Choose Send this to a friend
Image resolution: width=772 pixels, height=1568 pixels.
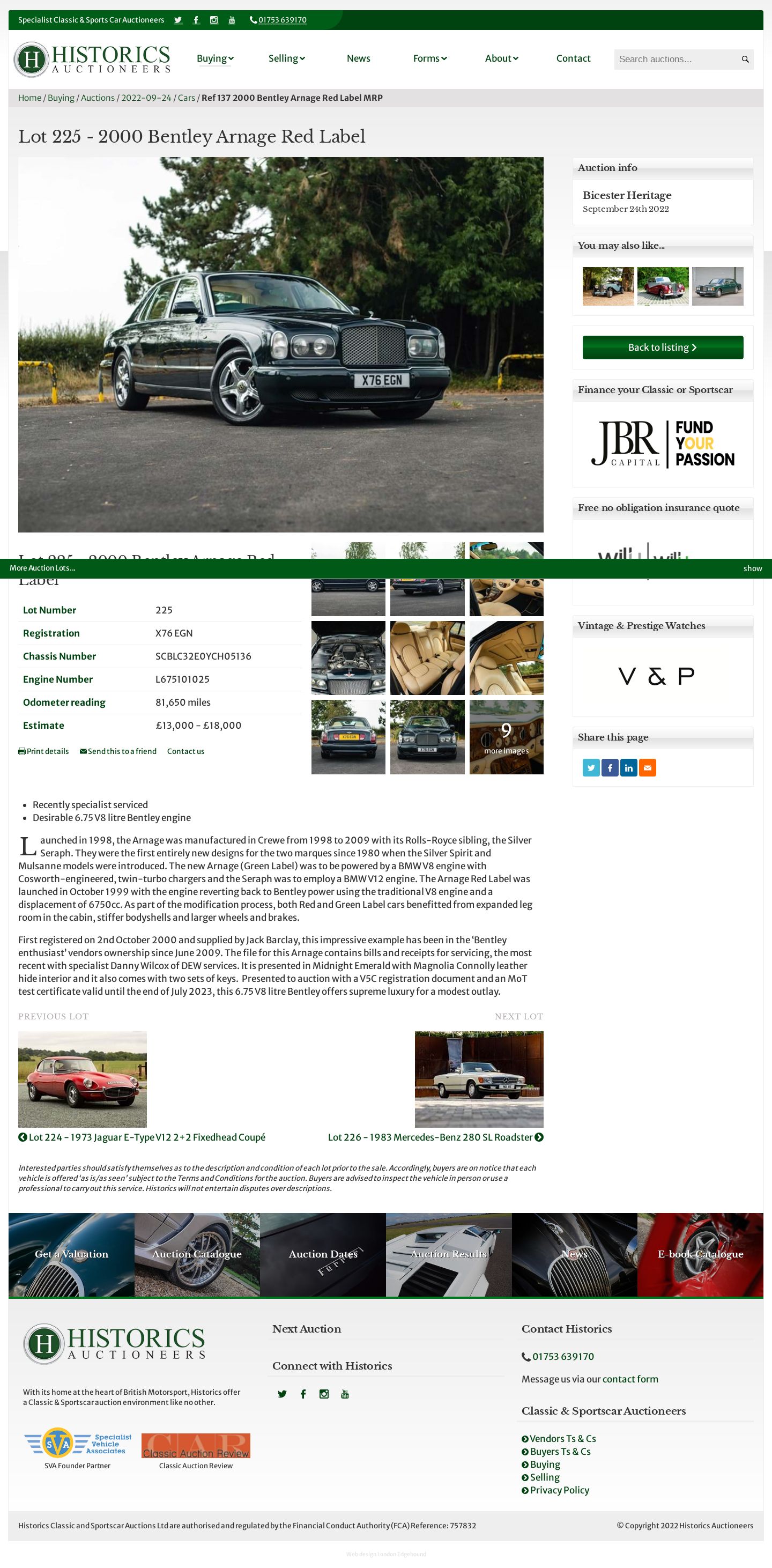pos(118,751)
